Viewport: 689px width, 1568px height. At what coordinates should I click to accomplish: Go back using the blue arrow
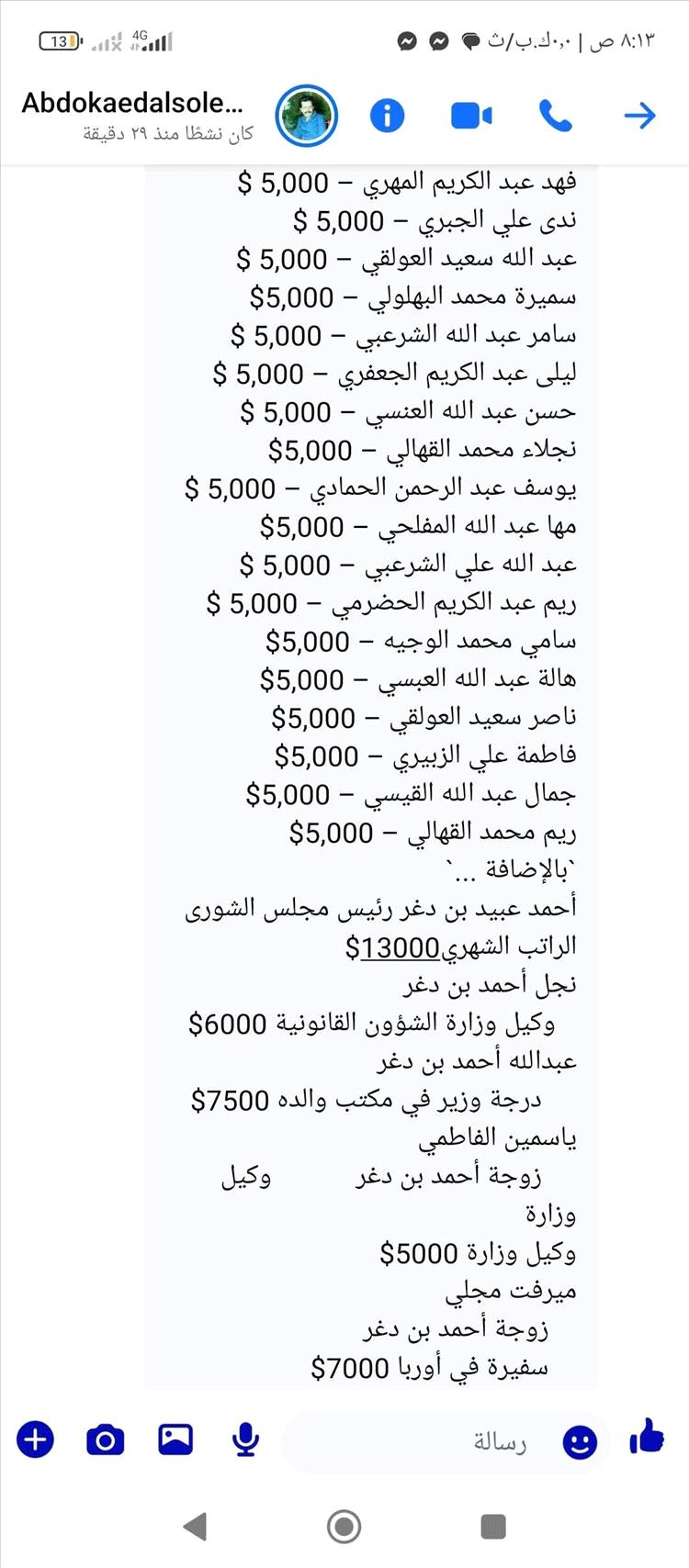tap(639, 116)
